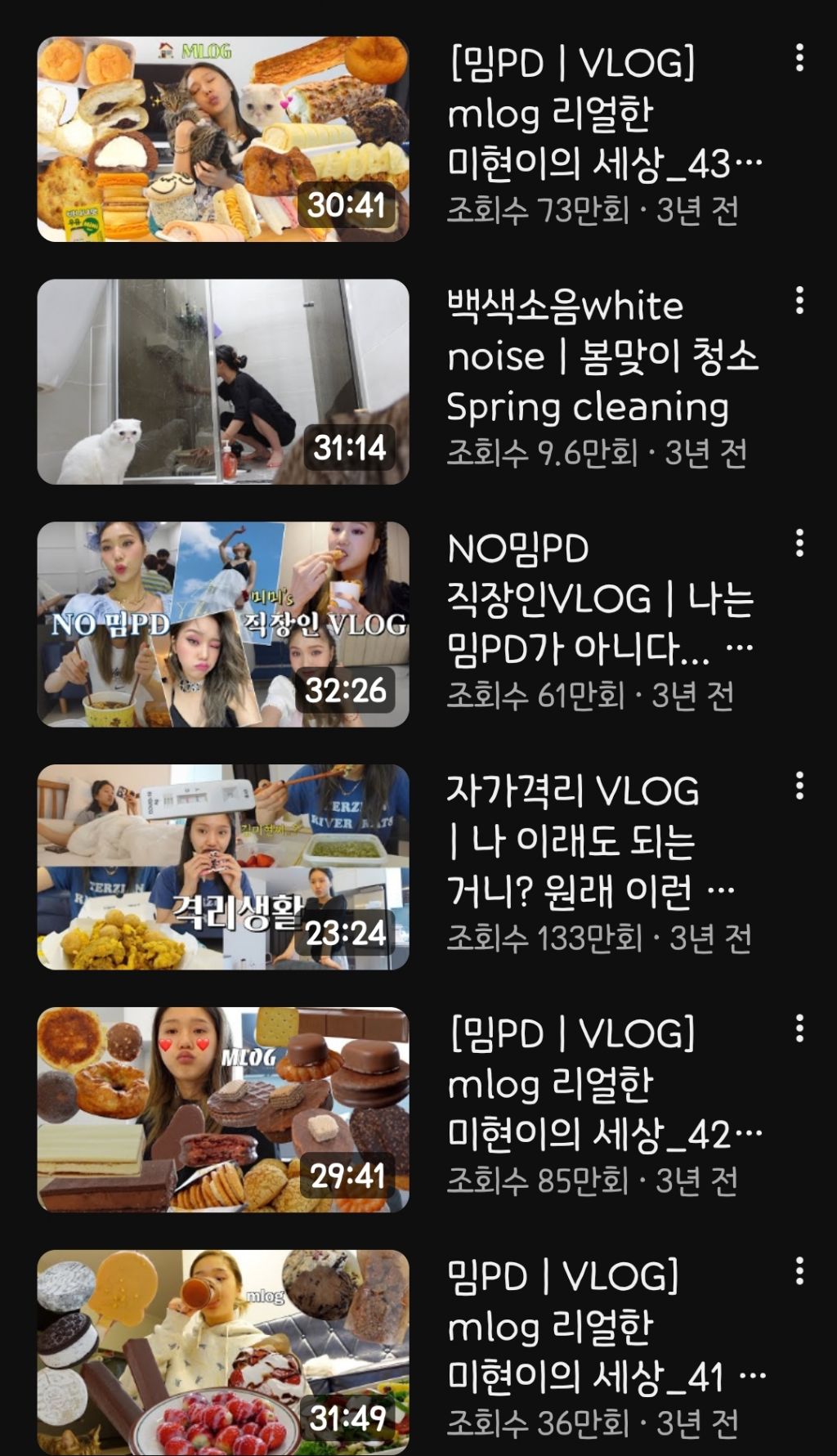Open the mlog 리얼한 미현이의 세상_42 video
Viewport: 837px width, 1456px height.
click(223, 1109)
